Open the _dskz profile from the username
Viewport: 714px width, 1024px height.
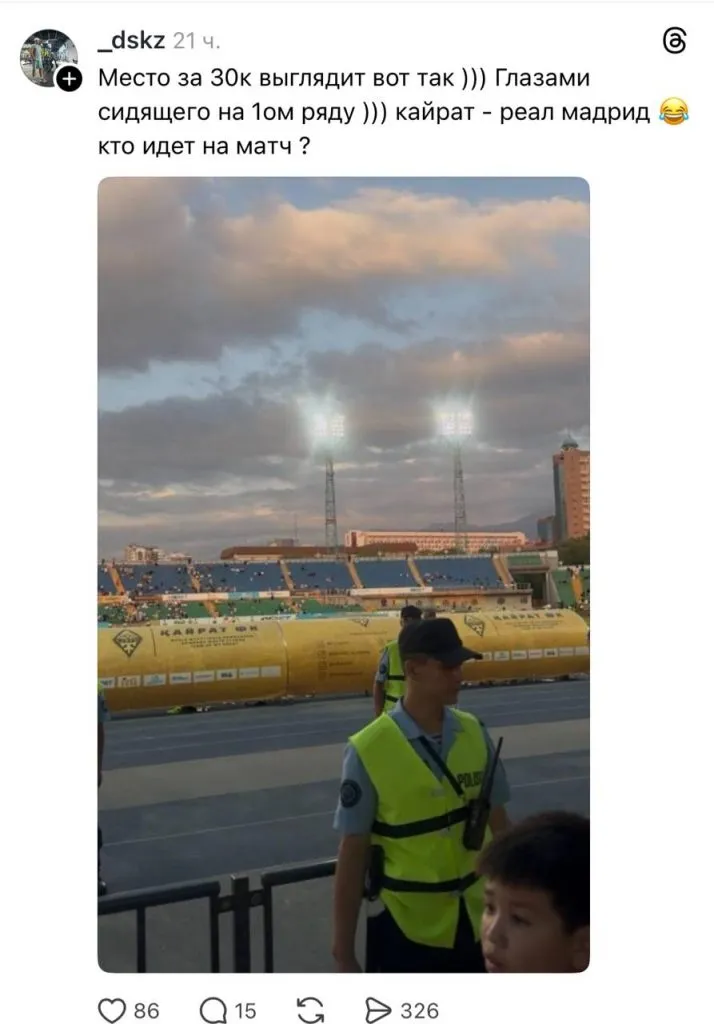click(132, 41)
